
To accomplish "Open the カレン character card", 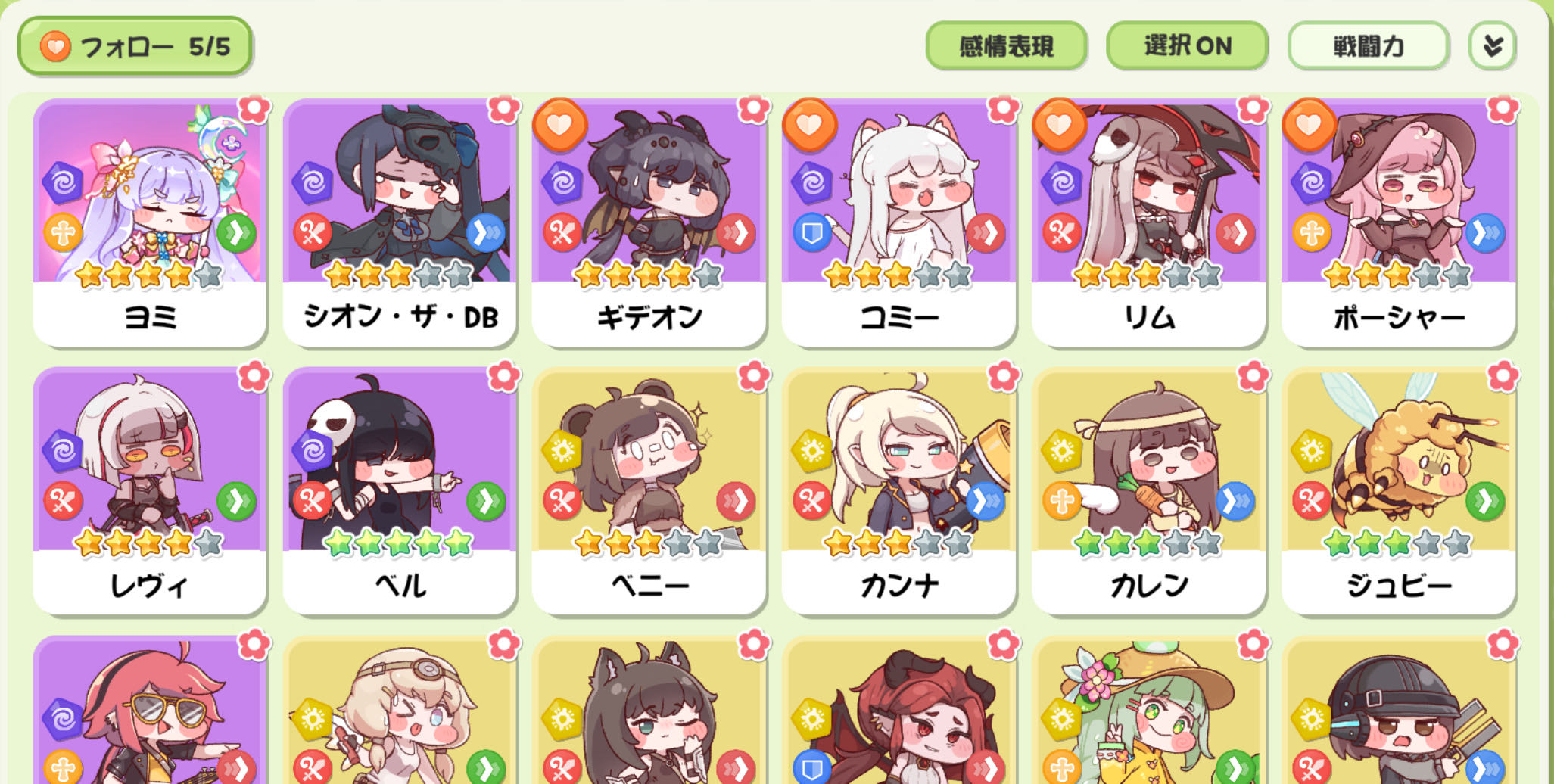I will click(1148, 492).
